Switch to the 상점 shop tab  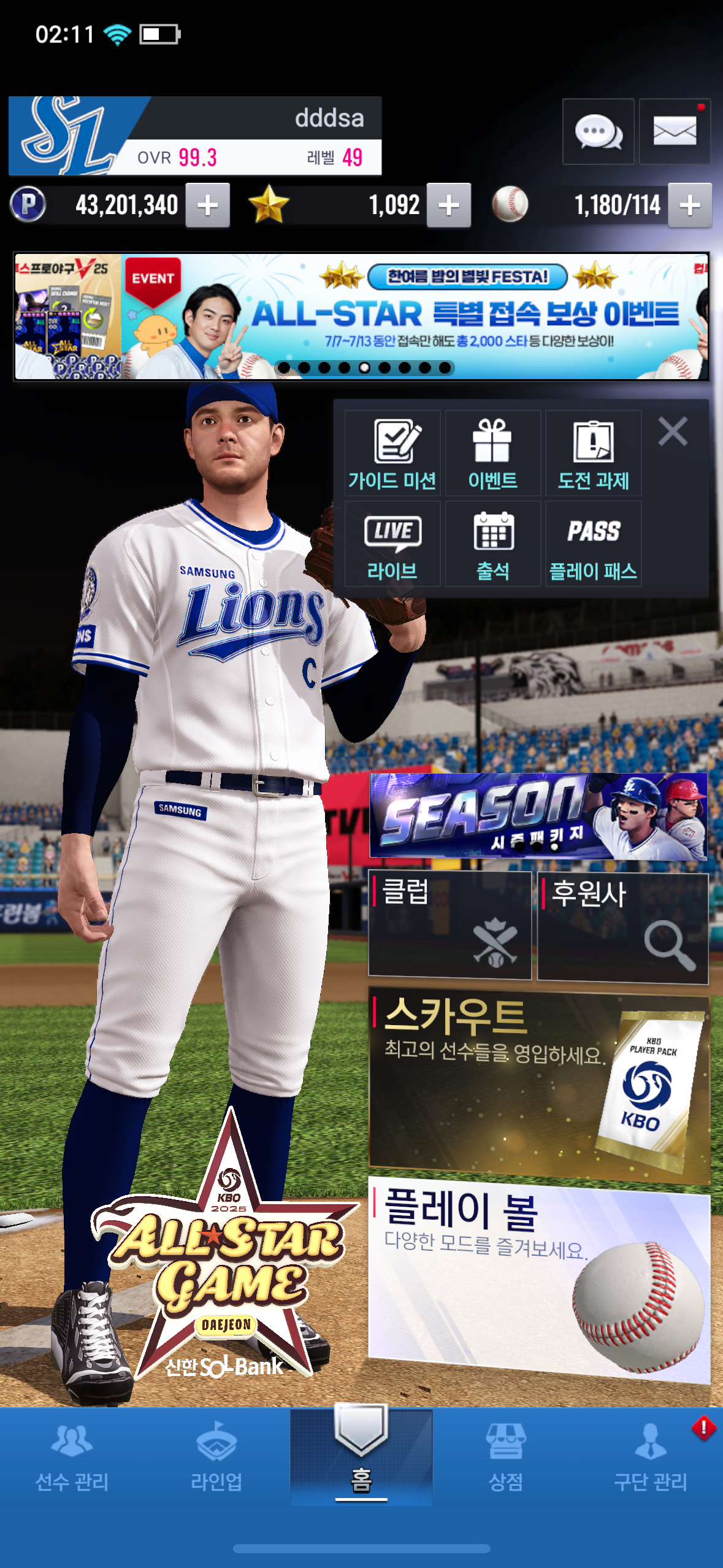505,1459
